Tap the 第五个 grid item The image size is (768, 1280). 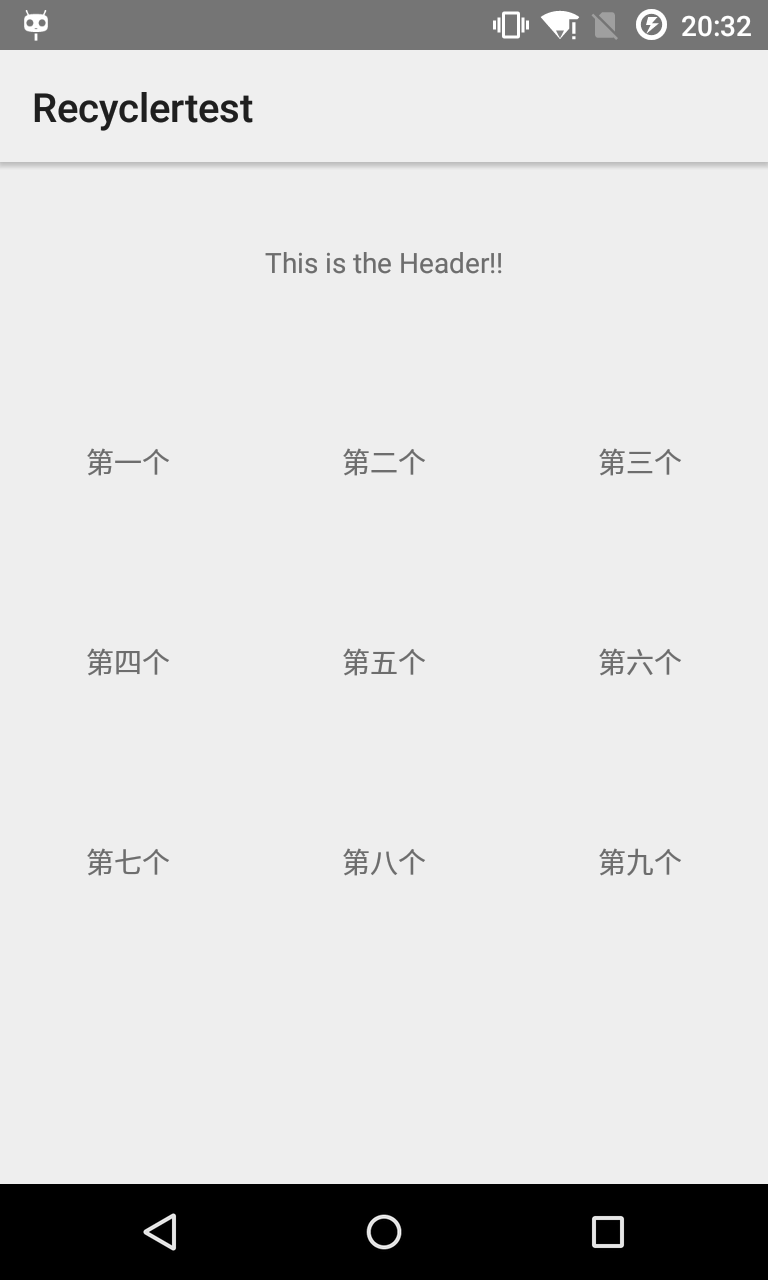pos(384,662)
